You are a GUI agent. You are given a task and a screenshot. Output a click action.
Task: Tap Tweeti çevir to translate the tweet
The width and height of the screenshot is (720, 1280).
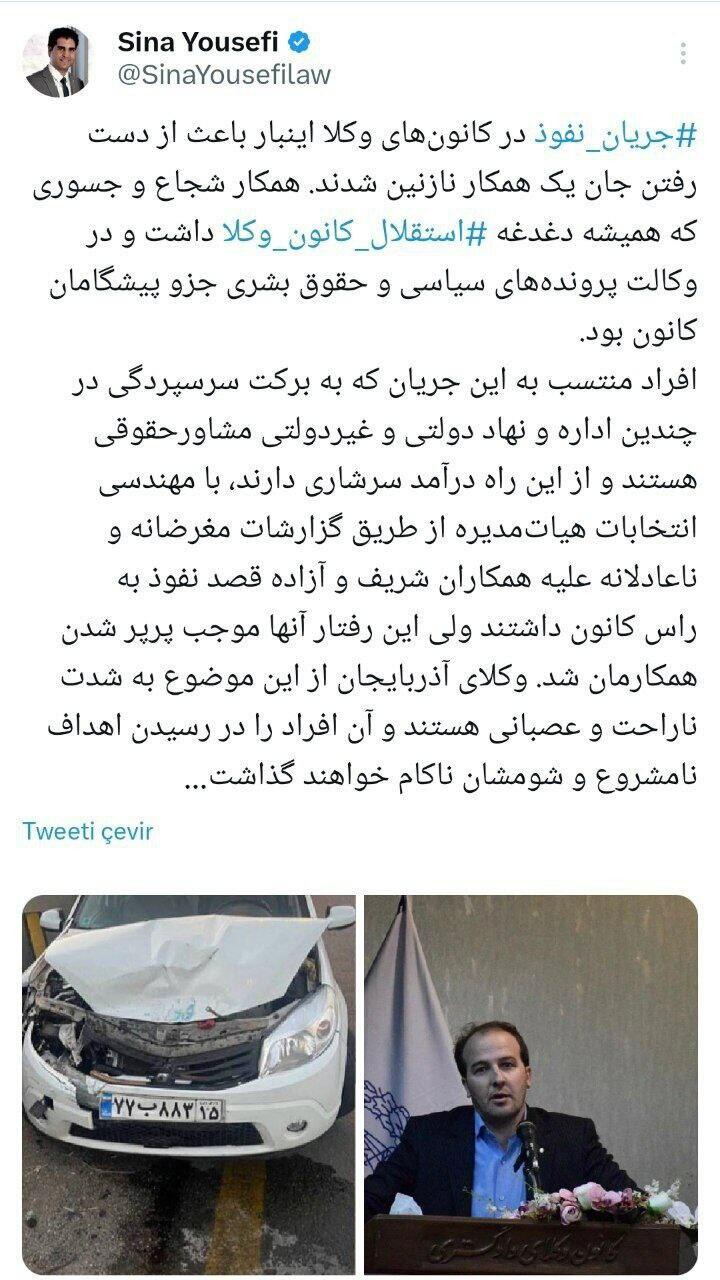[88, 831]
